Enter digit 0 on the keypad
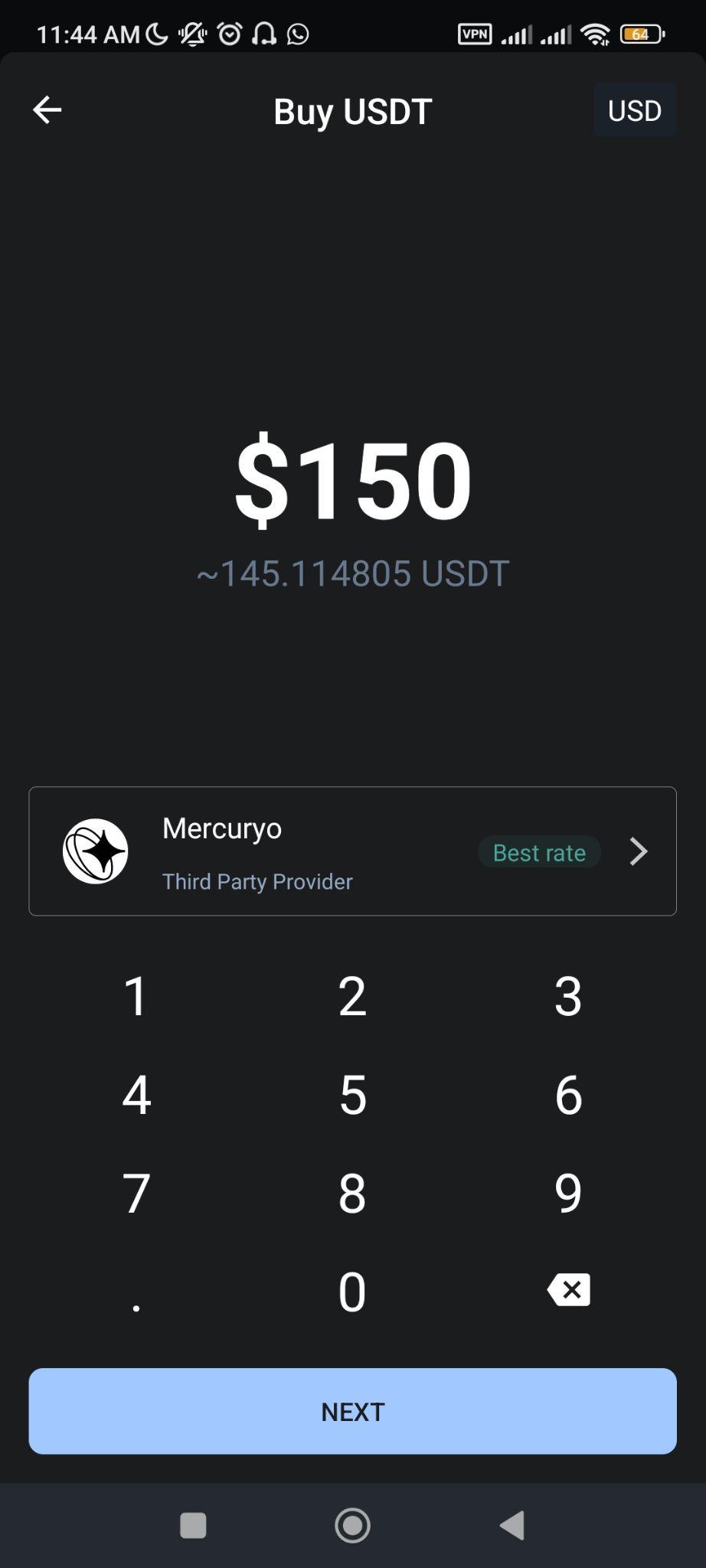 pos(352,1292)
